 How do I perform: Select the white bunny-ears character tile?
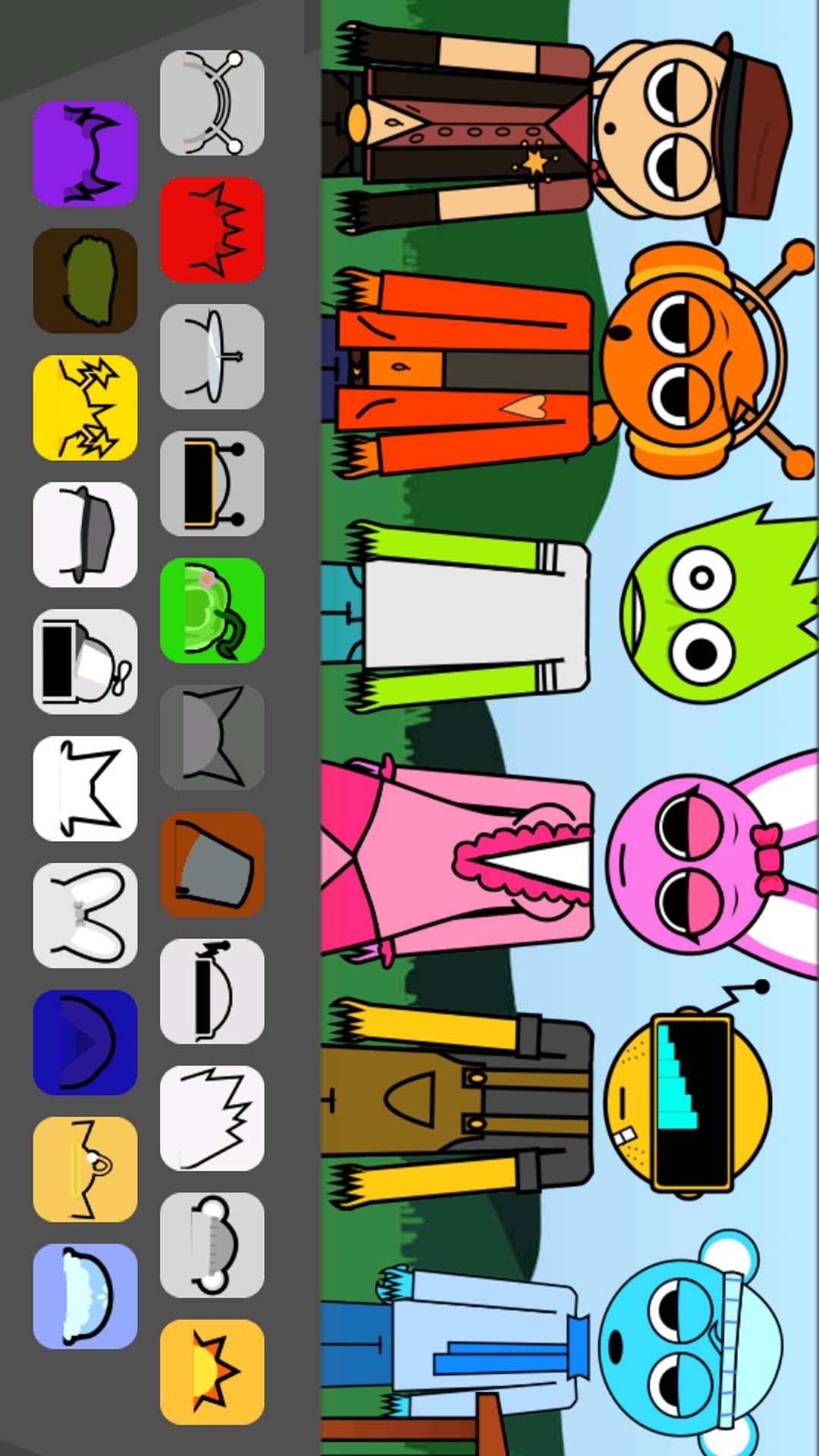tap(85, 915)
